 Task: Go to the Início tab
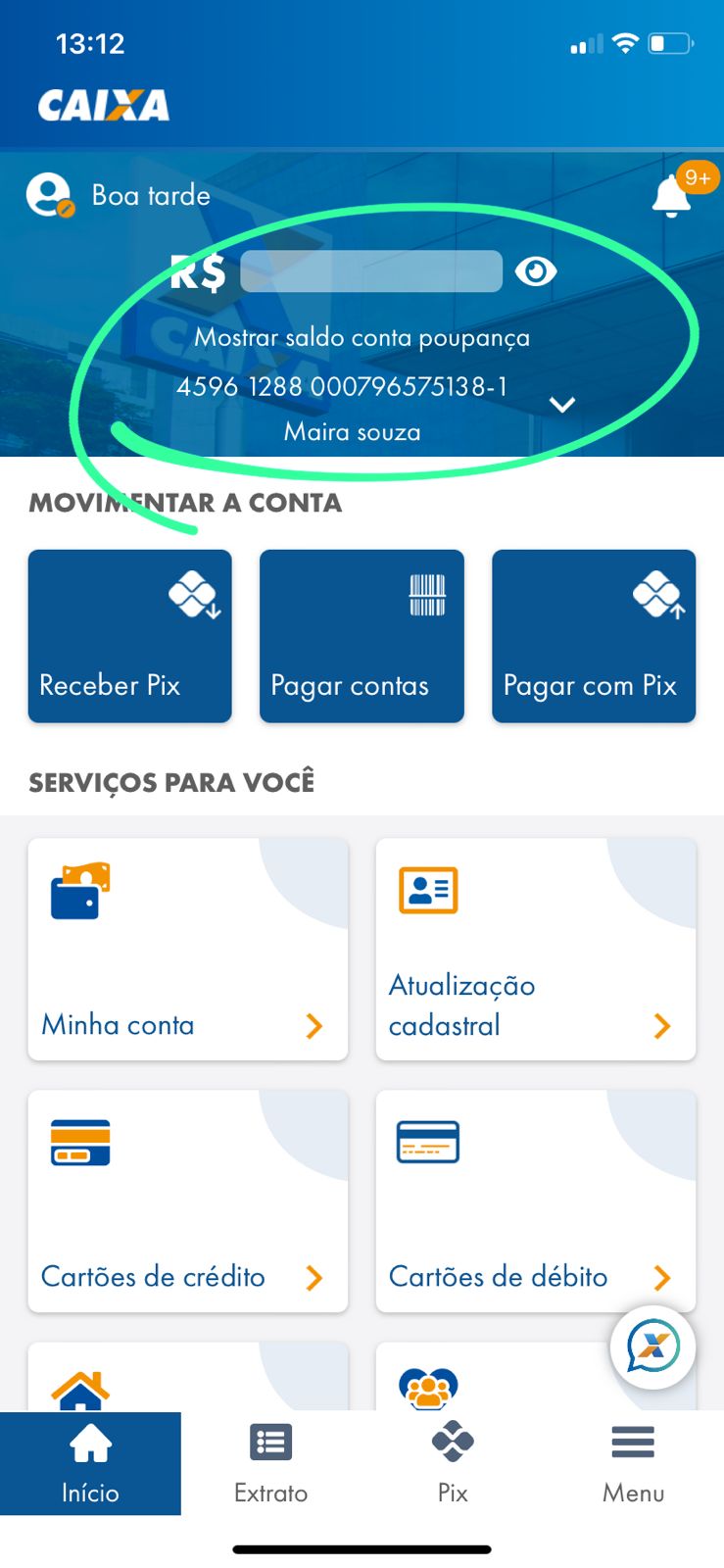coord(90,1463)
